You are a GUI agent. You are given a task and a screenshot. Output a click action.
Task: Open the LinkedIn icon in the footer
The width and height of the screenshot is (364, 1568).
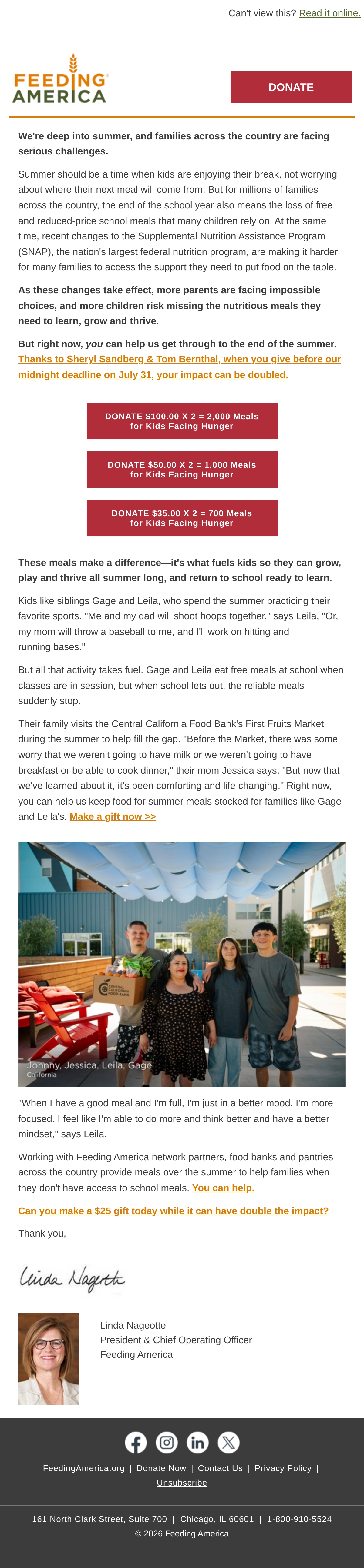tap(197, 1443)
